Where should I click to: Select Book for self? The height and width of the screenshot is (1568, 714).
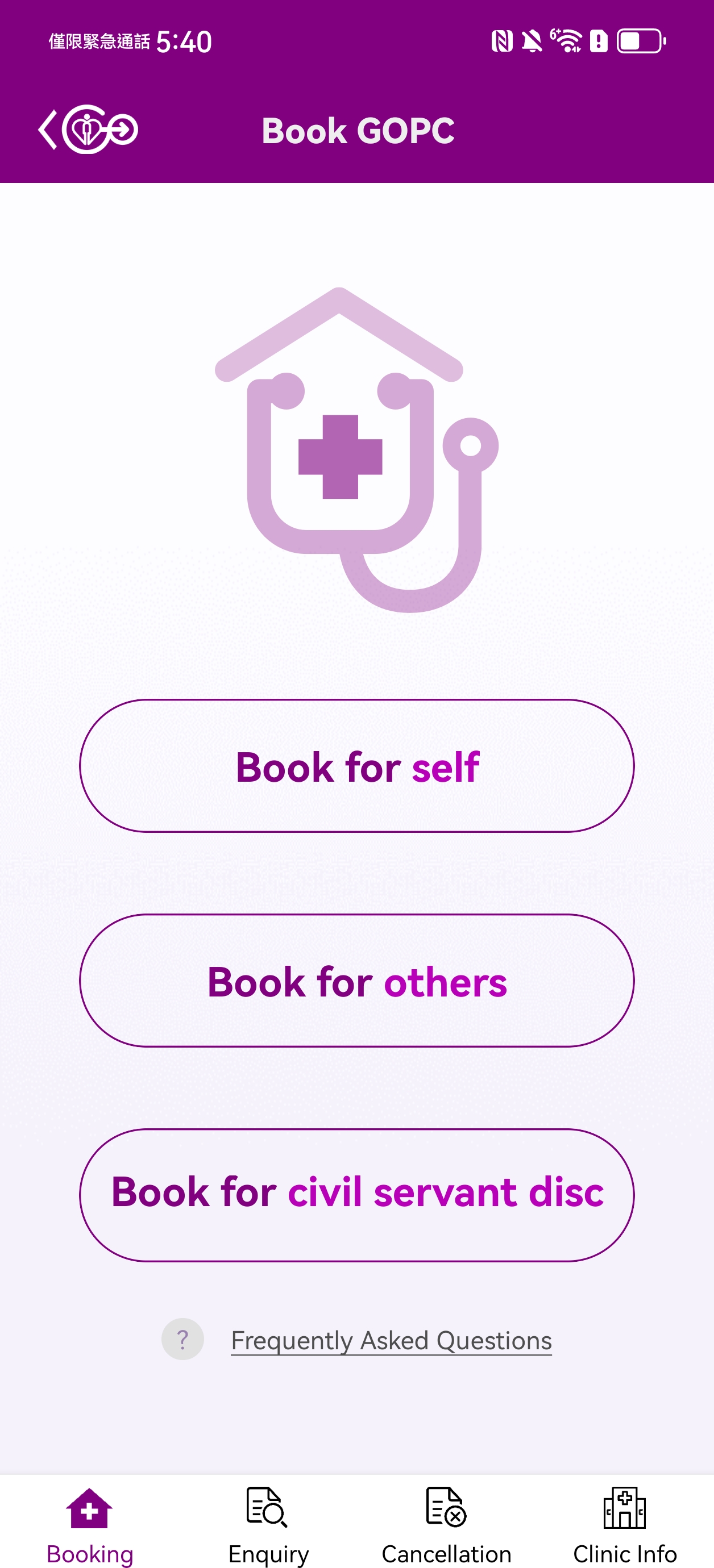pyautogui.click(x=357, y=766)
